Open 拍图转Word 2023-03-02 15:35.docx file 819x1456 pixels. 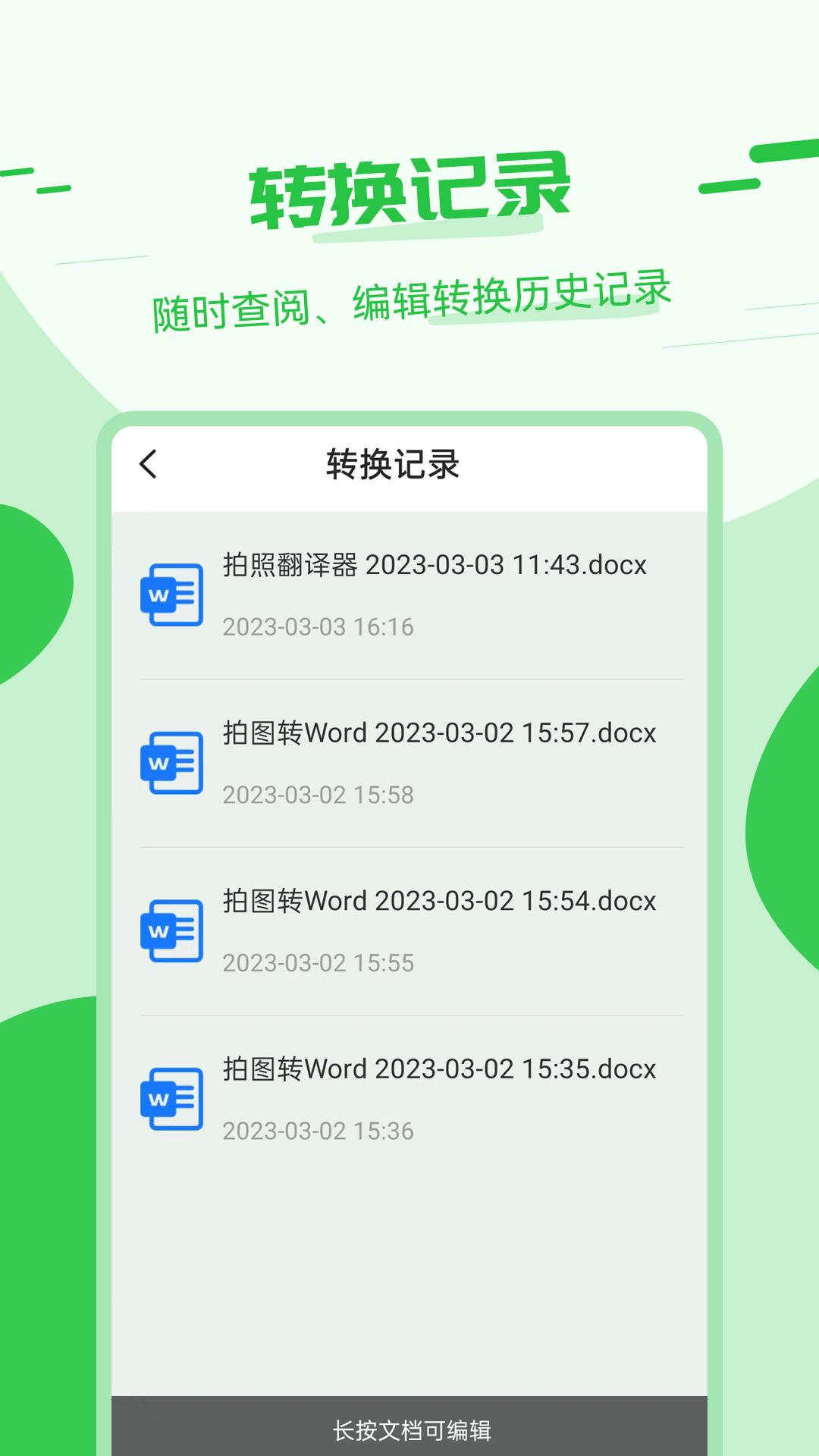coord(438,1069)
